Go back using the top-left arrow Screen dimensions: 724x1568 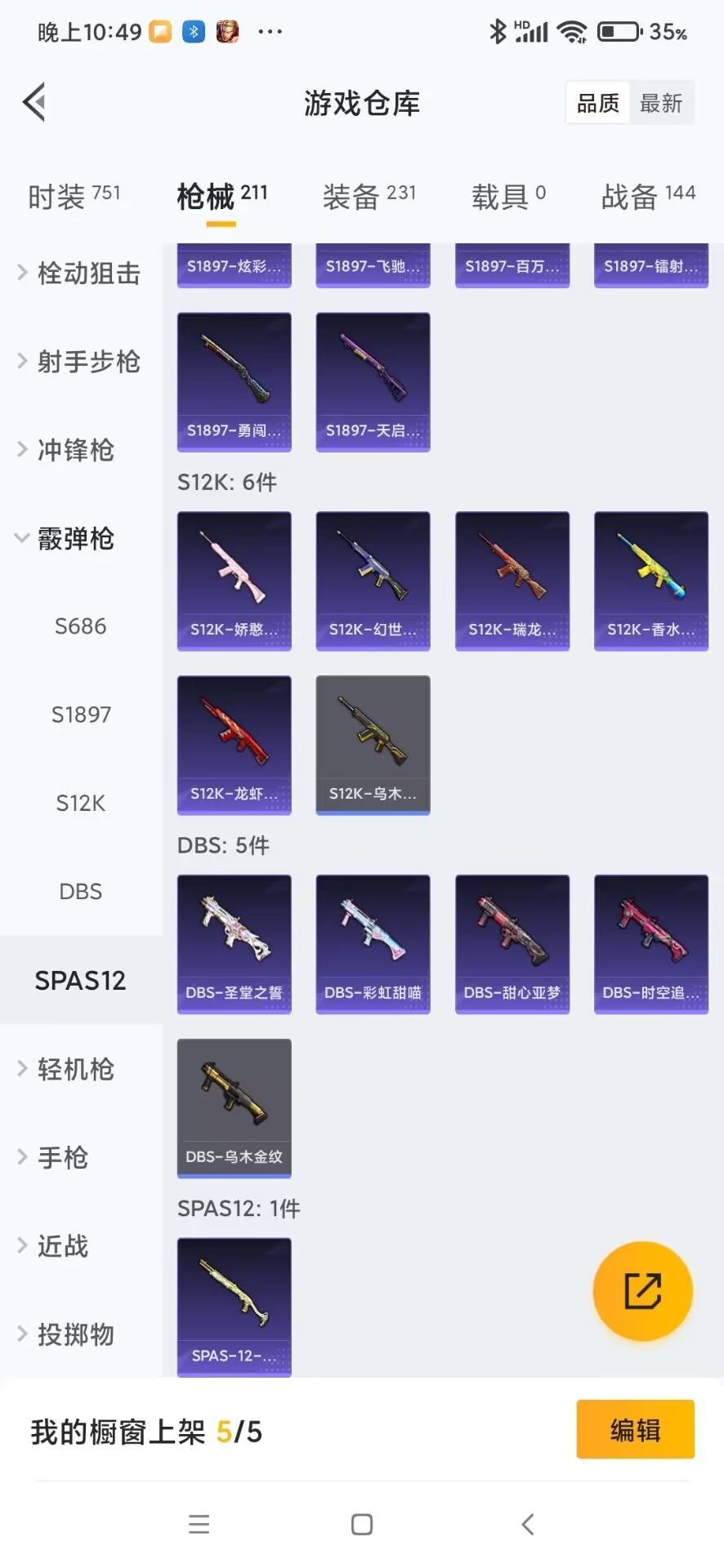[x=34, y=103]
